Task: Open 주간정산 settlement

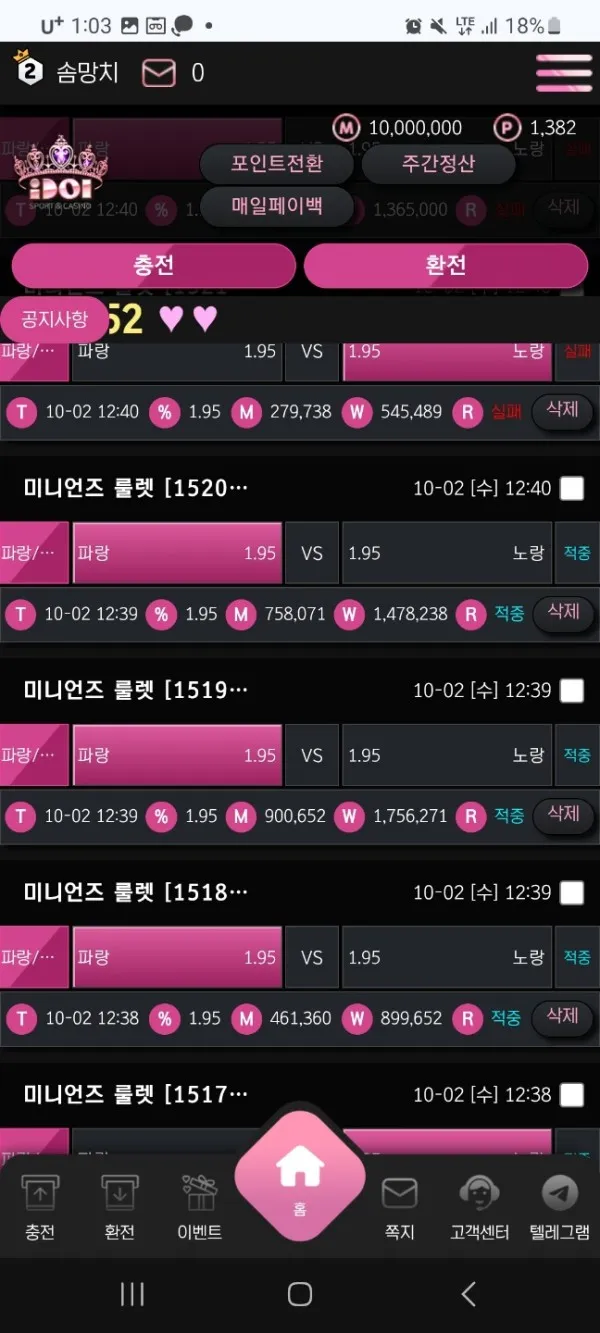Action: [438, 163]
